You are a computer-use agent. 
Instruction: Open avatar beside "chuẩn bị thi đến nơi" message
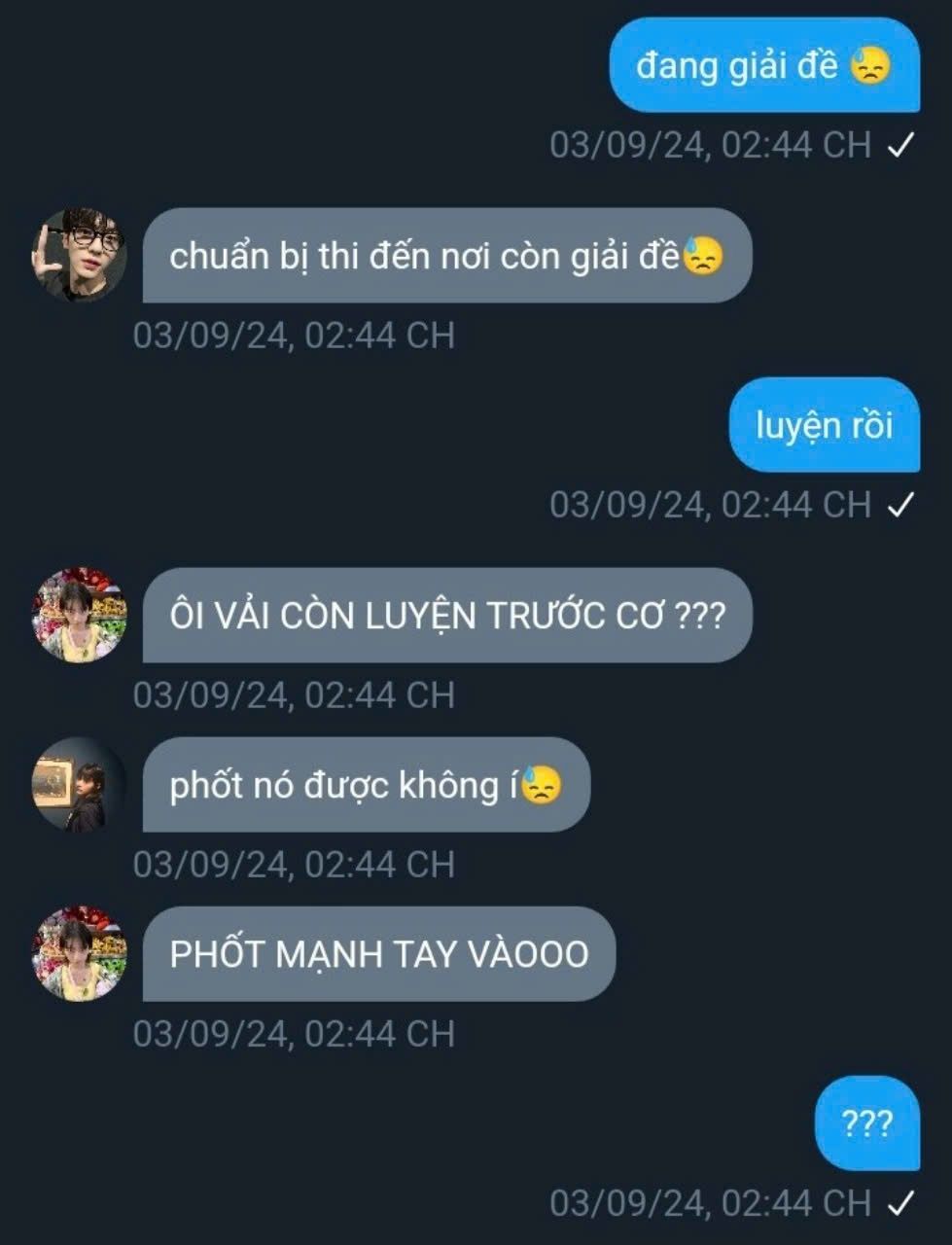tap(80, 255)
